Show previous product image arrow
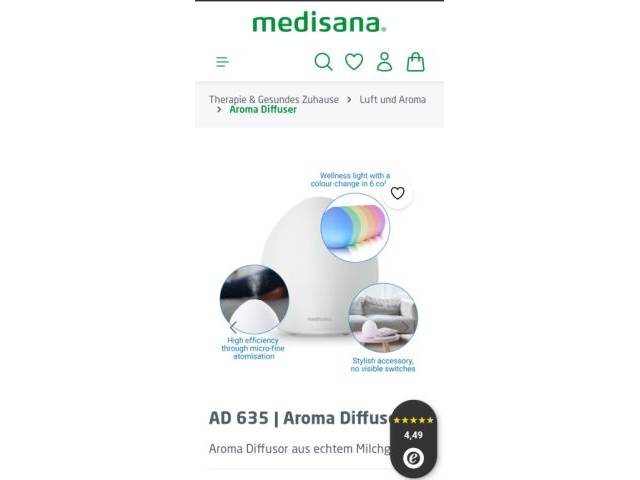 pos(233,327)
